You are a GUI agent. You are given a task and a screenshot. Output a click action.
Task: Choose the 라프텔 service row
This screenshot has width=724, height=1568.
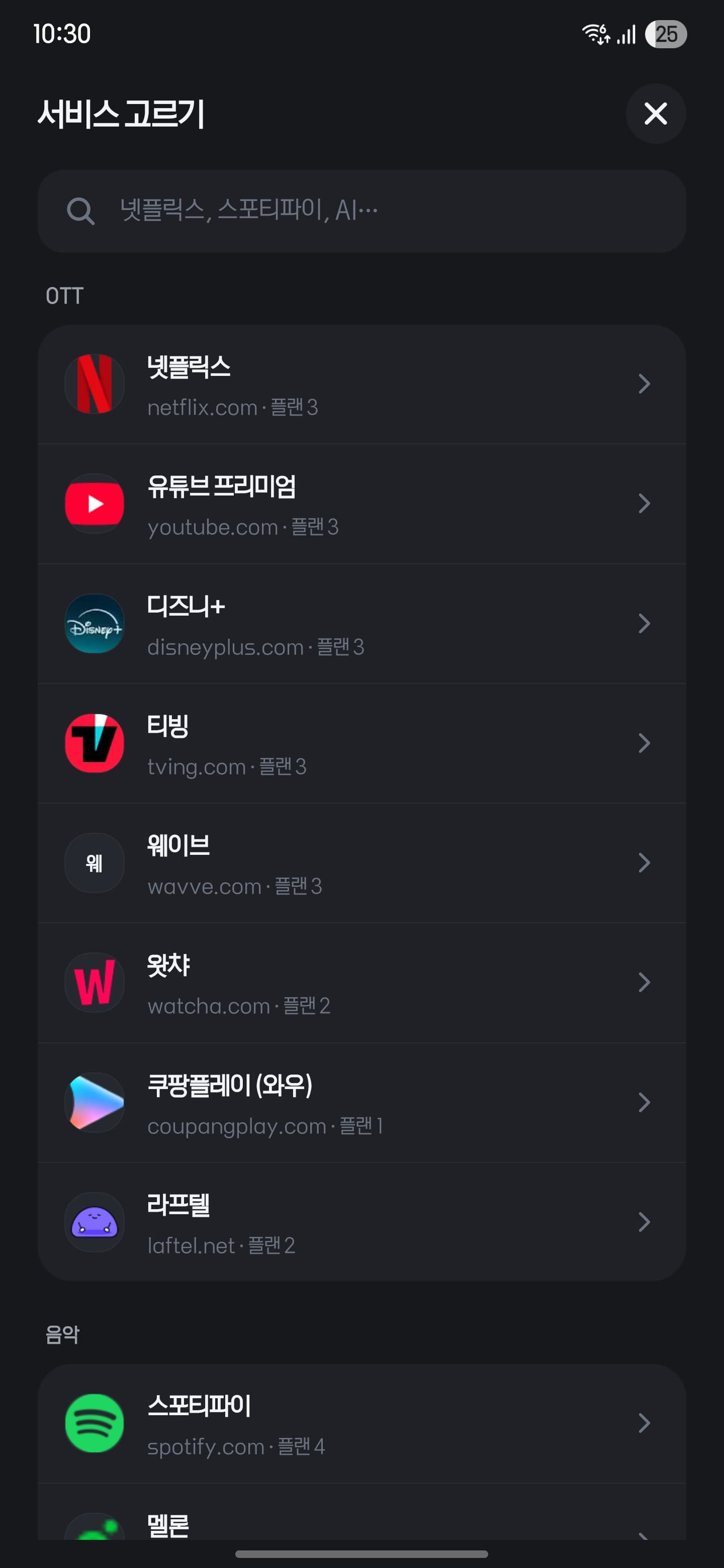point(361,1222)
